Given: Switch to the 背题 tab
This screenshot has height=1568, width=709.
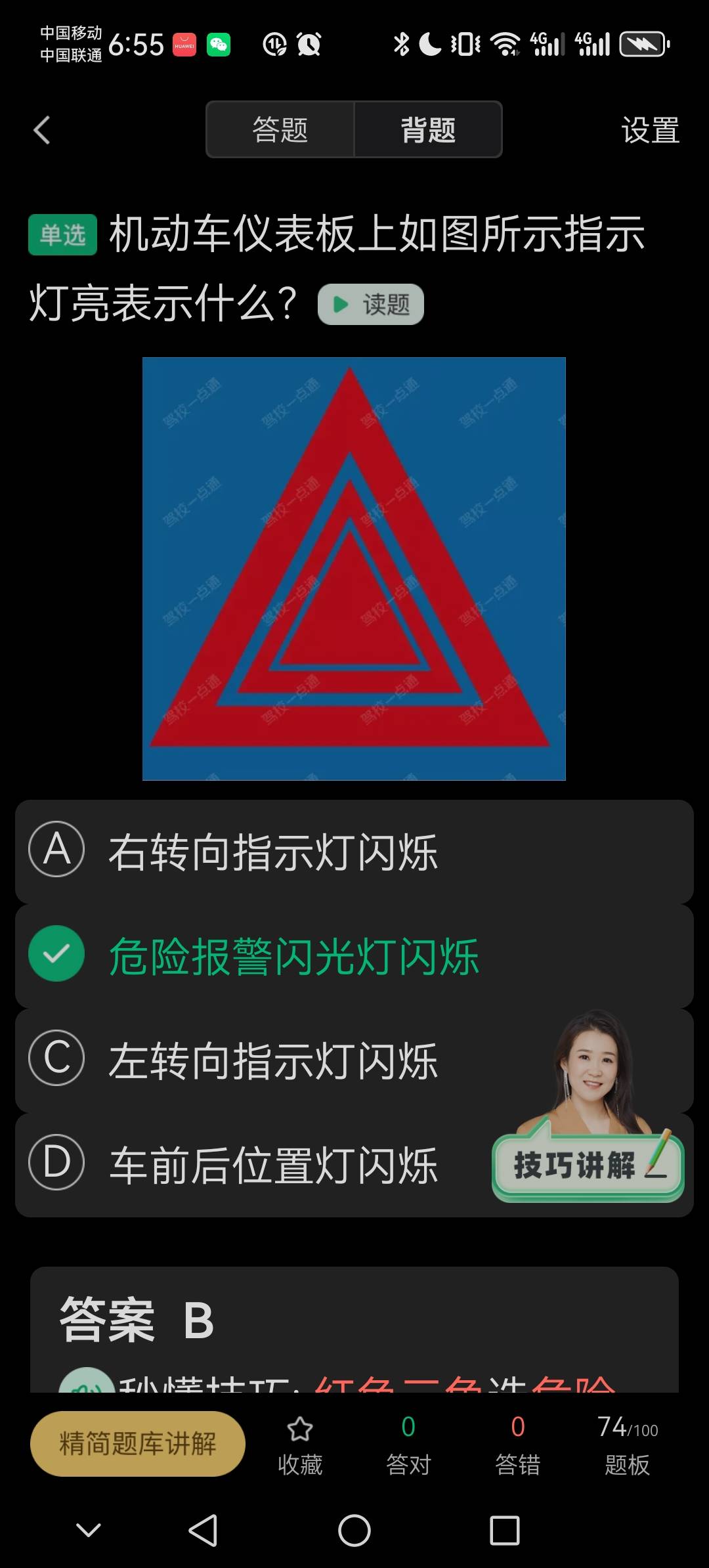Looking at the screenshot, I should tap(428, 130).
